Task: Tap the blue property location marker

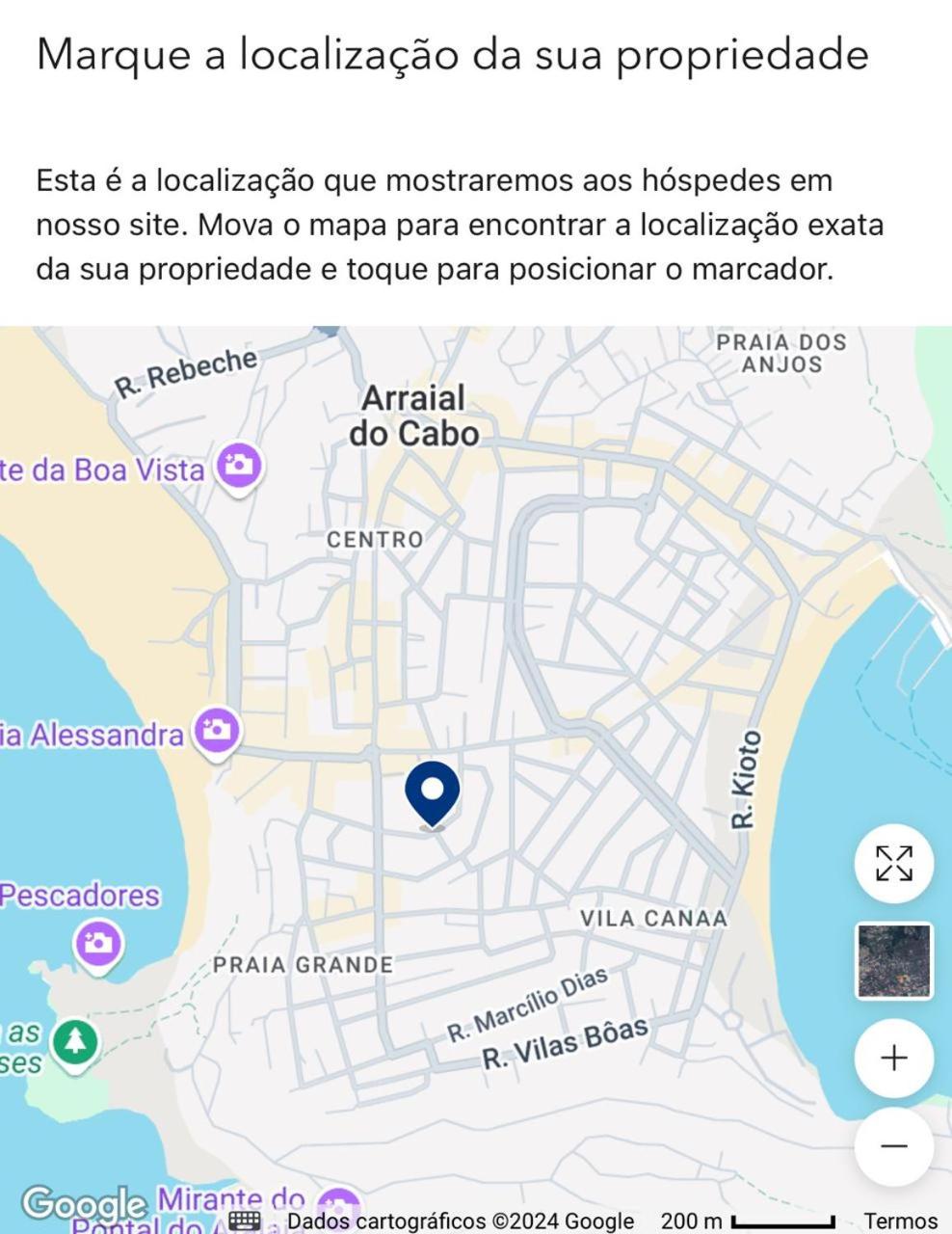Action: (x=432, y=792)
